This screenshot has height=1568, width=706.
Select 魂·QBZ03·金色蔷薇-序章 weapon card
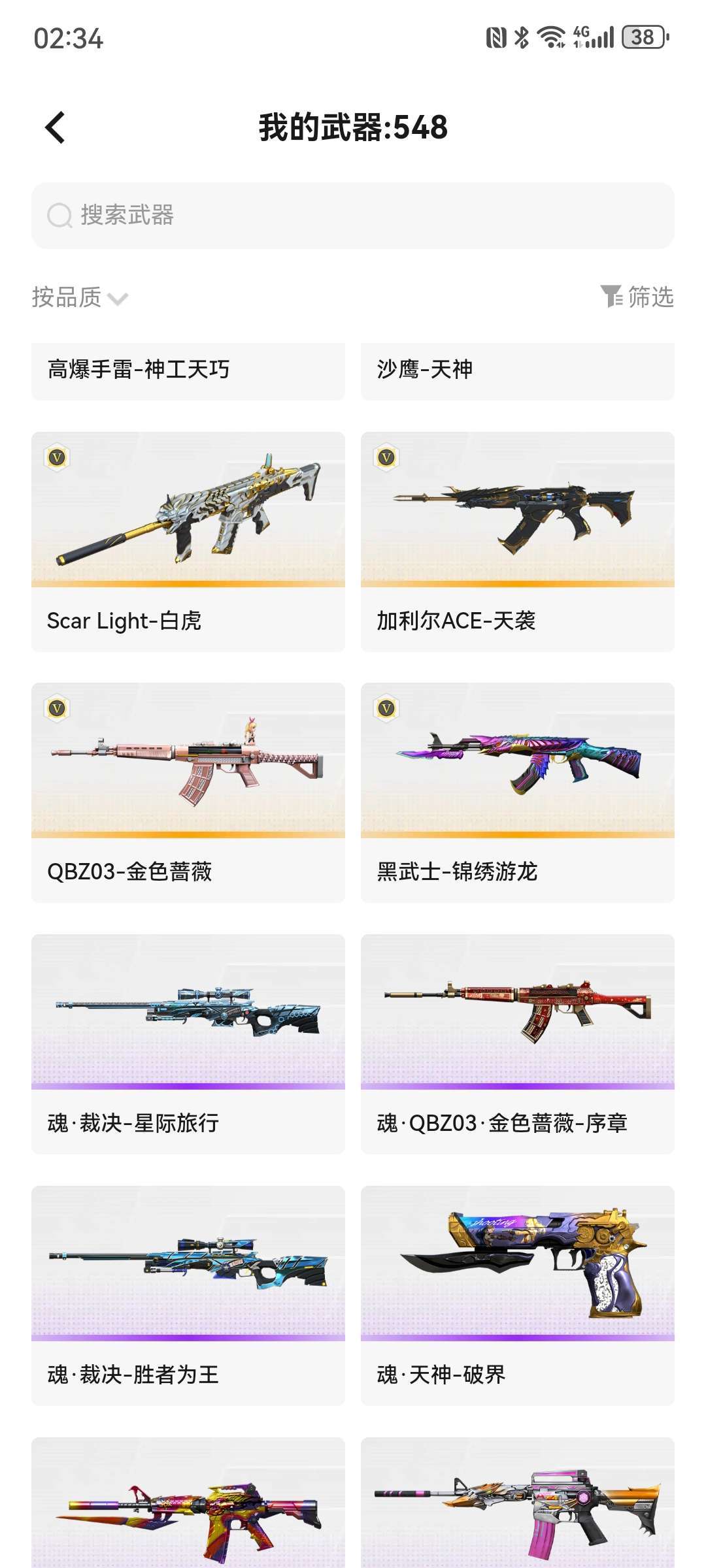click(517, 1043)
